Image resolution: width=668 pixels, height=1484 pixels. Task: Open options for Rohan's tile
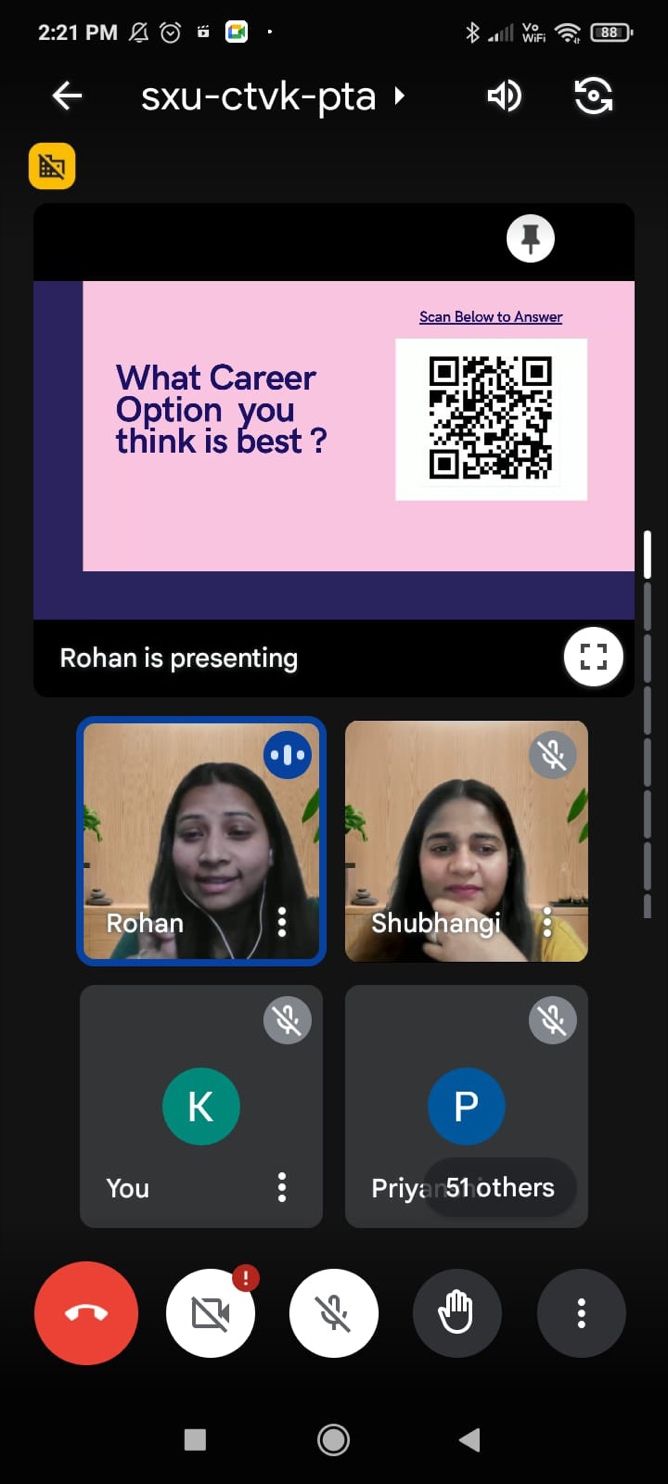click(x=282, y=922)
